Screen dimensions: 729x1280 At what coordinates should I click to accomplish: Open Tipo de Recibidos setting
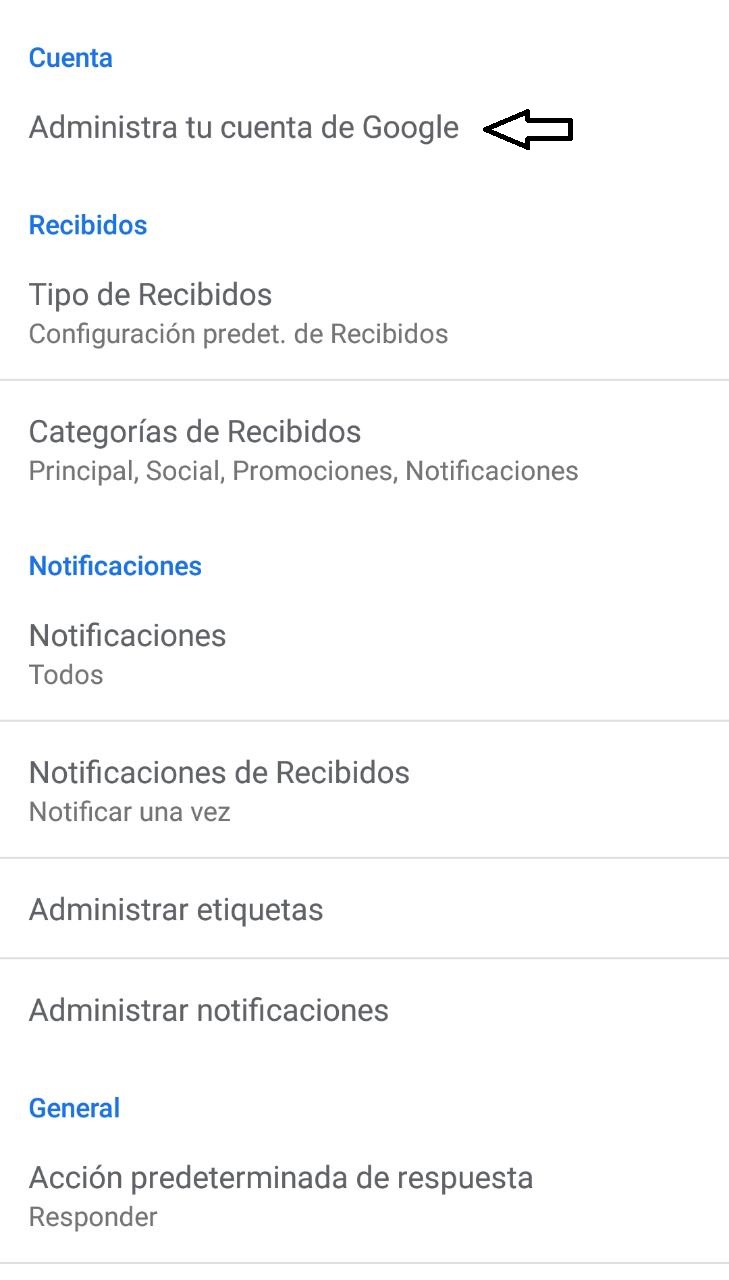pos(238,313)
